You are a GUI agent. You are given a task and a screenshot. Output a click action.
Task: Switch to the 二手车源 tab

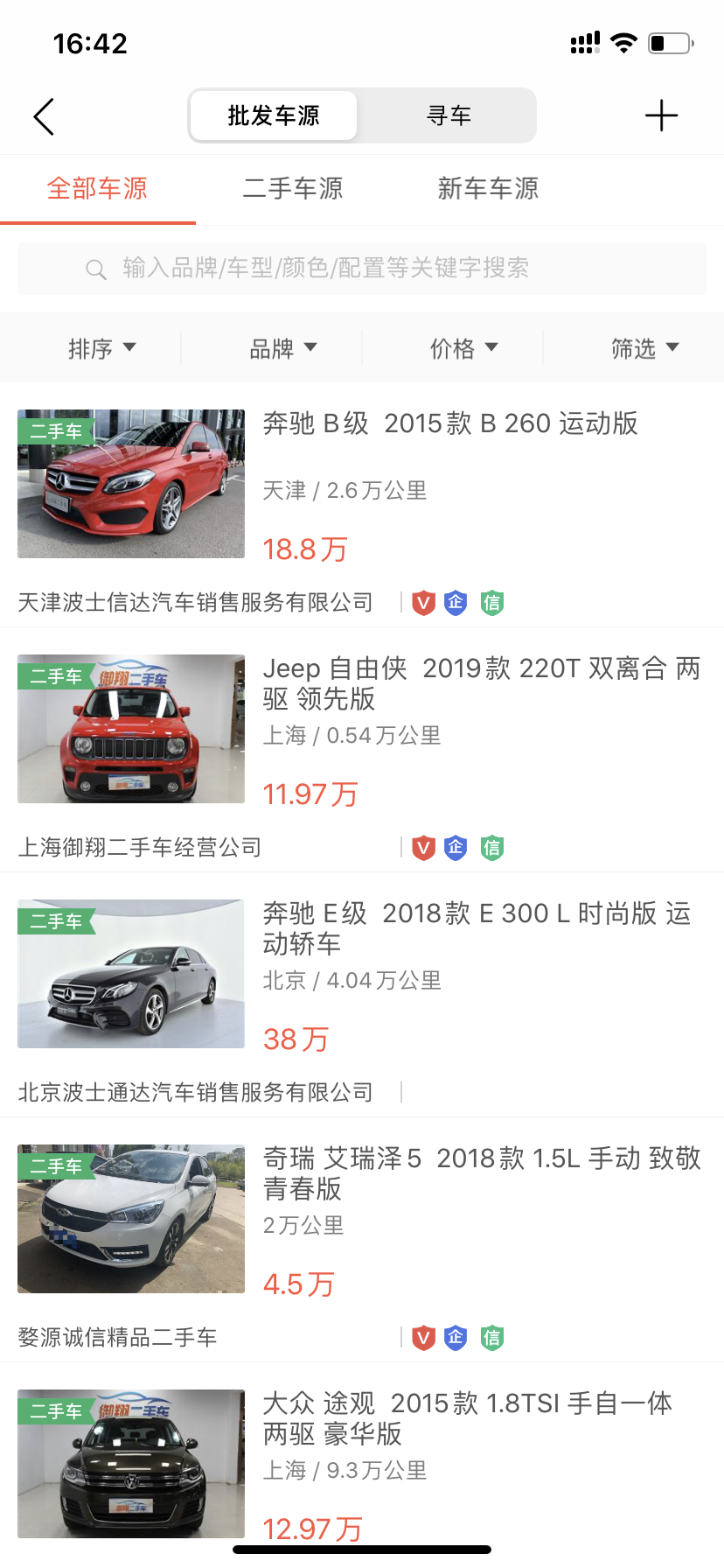[x=293, y=189]
